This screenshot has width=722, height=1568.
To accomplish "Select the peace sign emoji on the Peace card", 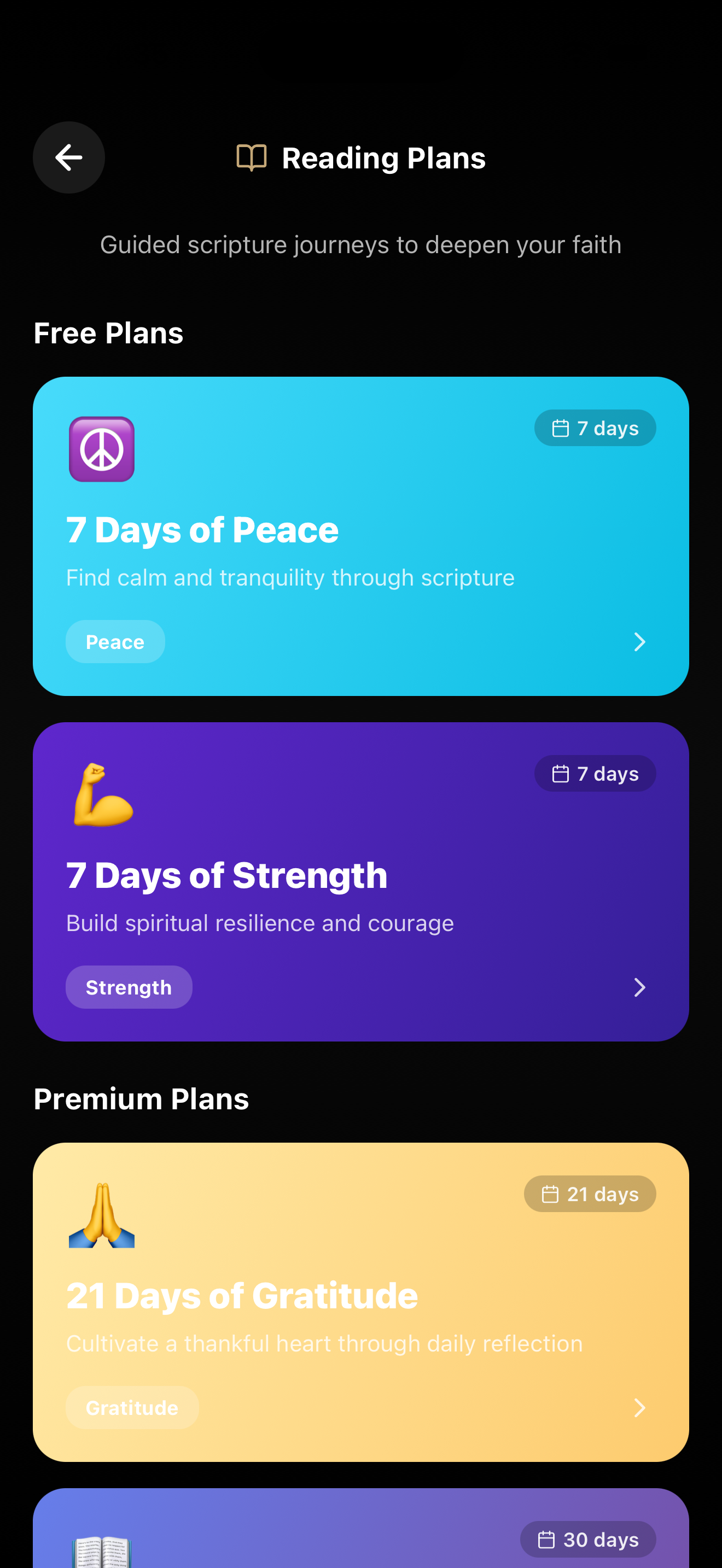I will click(101, 450).
